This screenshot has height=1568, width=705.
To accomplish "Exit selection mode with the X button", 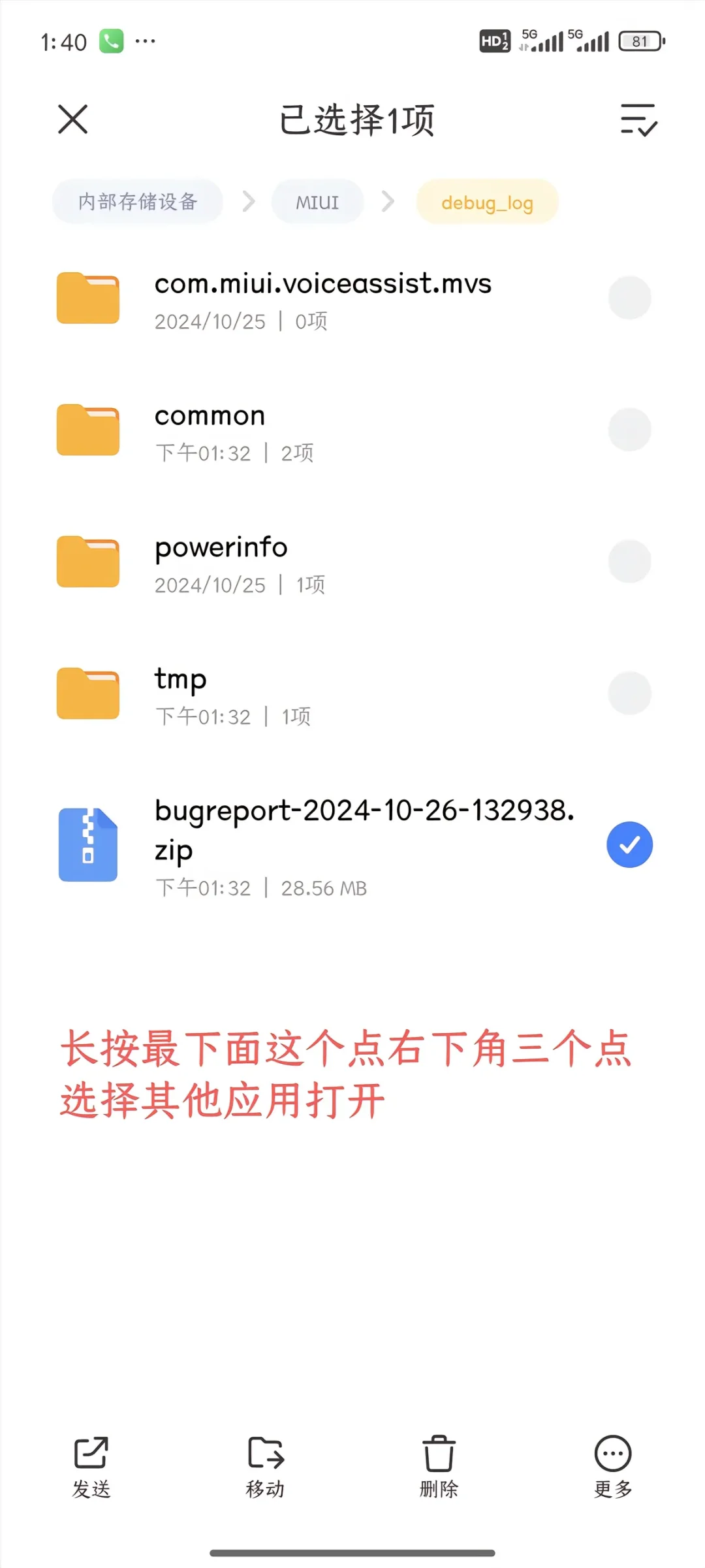I will 72,120.
